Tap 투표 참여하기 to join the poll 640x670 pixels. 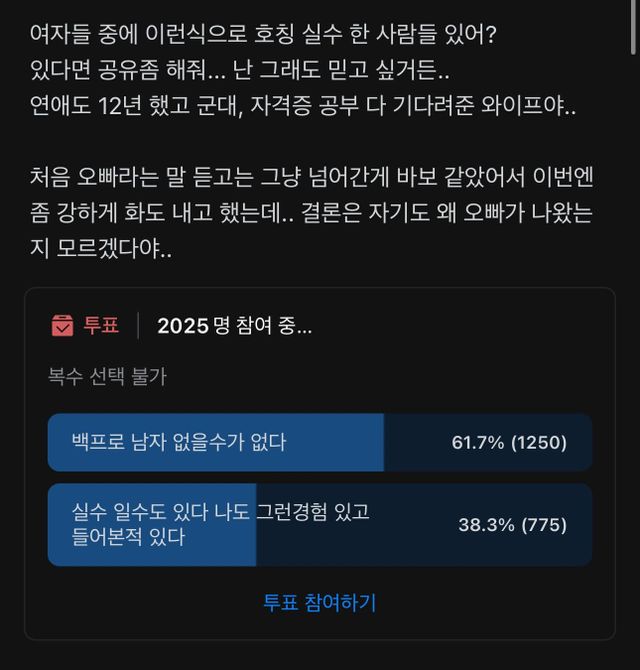[319, 602]
